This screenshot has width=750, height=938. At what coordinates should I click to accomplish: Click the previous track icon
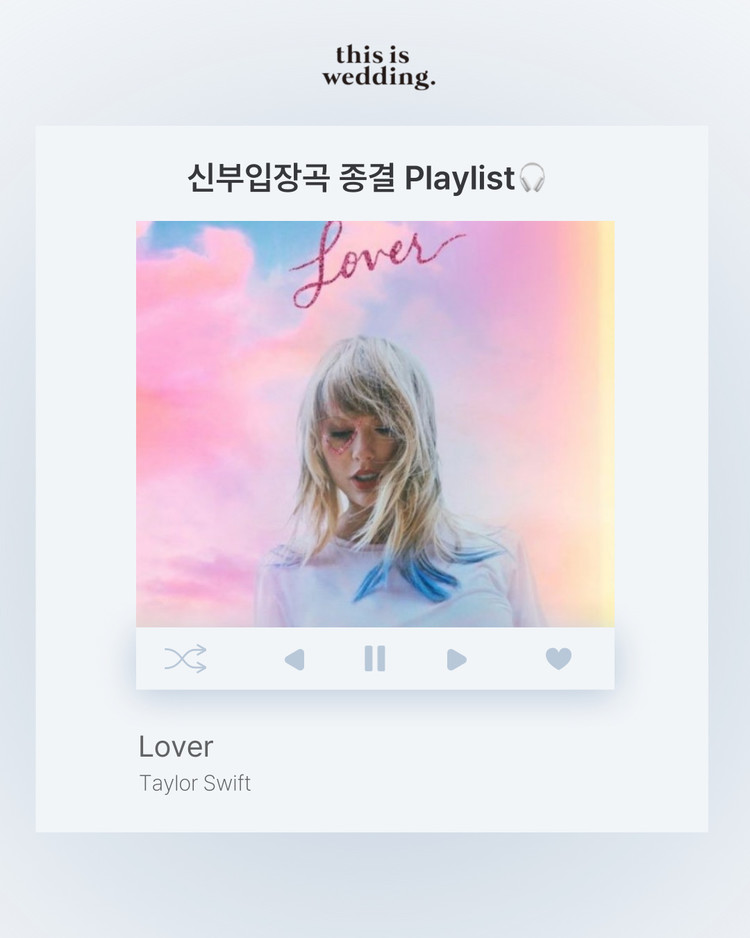pos(295,658)
